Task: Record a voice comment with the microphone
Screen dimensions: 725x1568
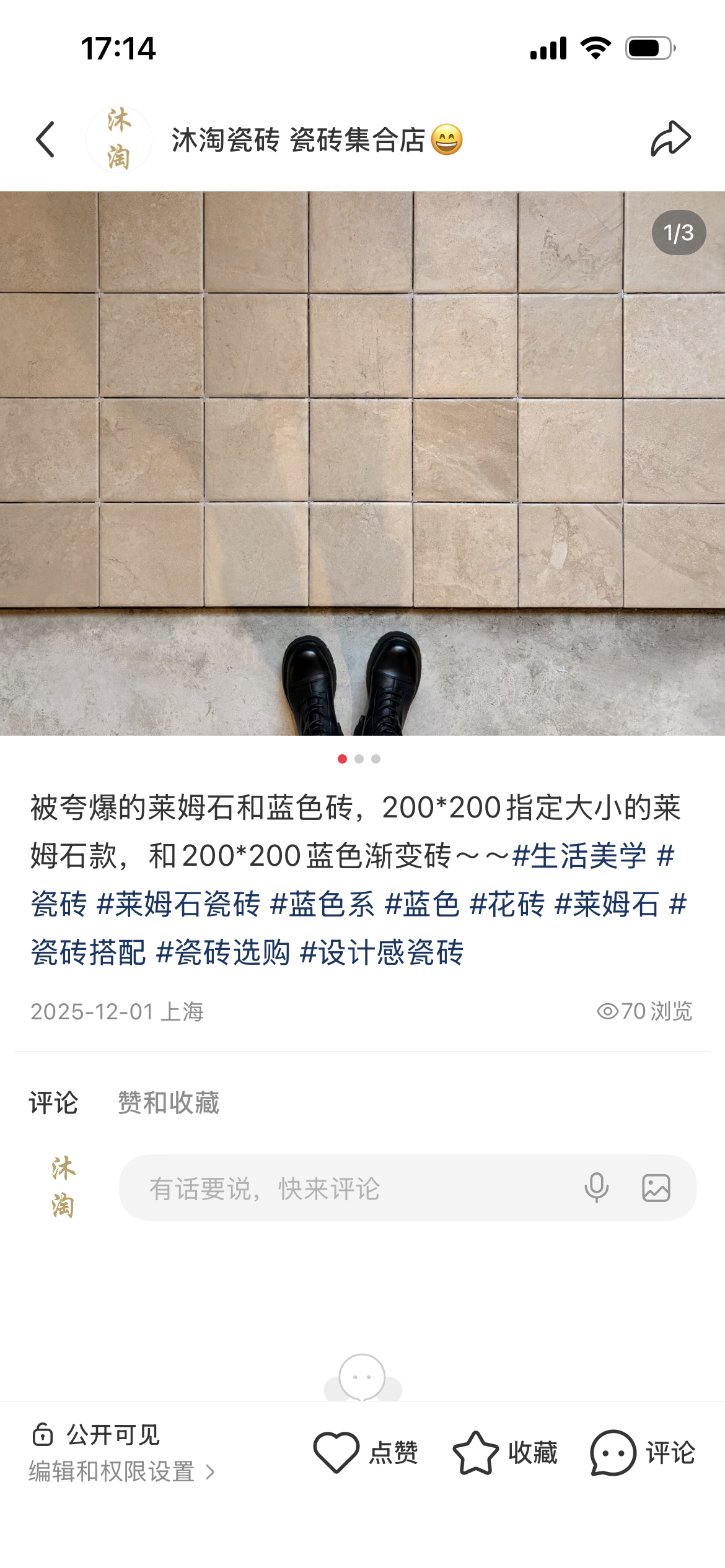Action: point(596,1188)
